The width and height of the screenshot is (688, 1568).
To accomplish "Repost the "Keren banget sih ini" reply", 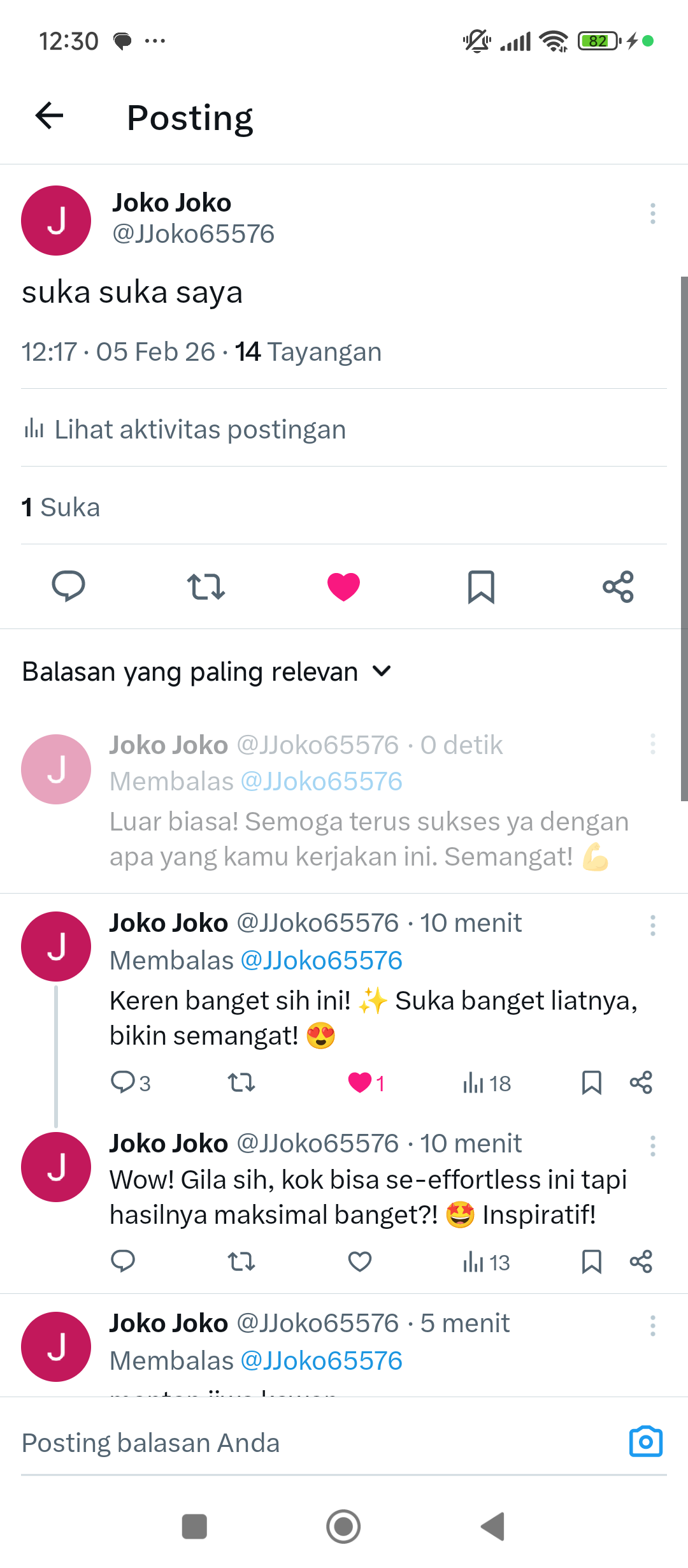I will coord(241,1082).
